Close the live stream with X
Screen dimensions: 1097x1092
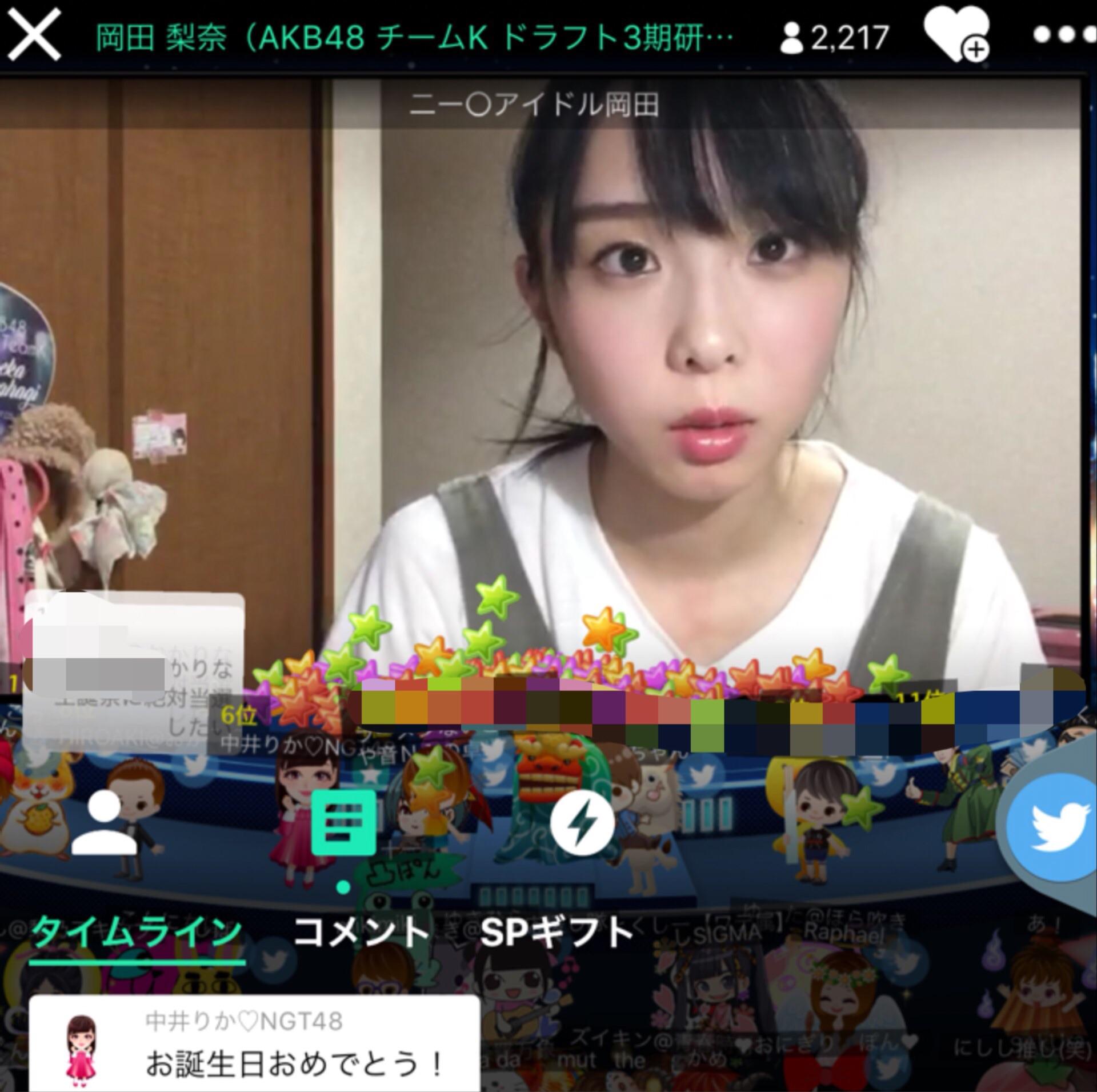[34, 35]
